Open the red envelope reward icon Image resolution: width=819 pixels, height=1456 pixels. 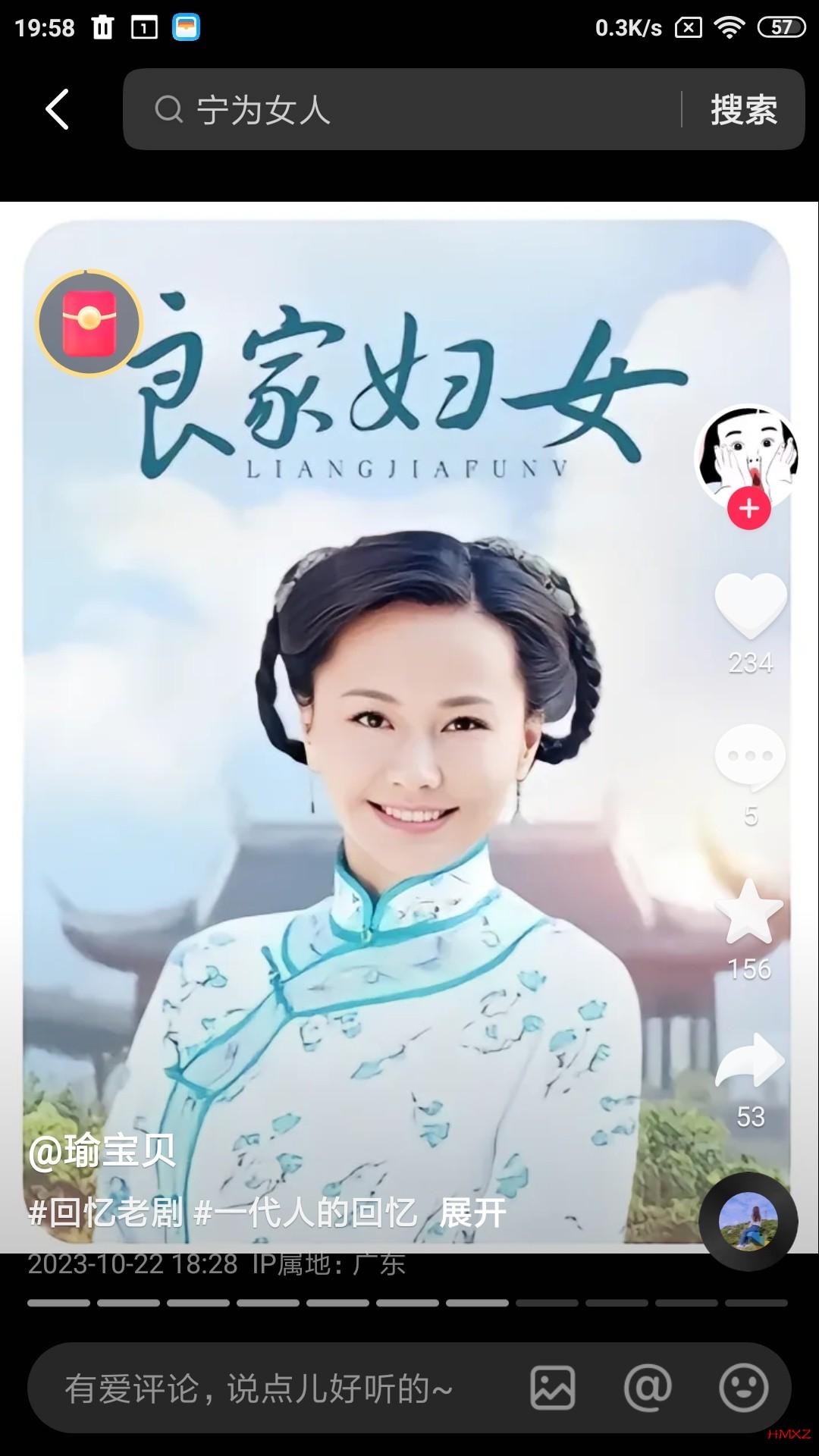tap(89, 323)
